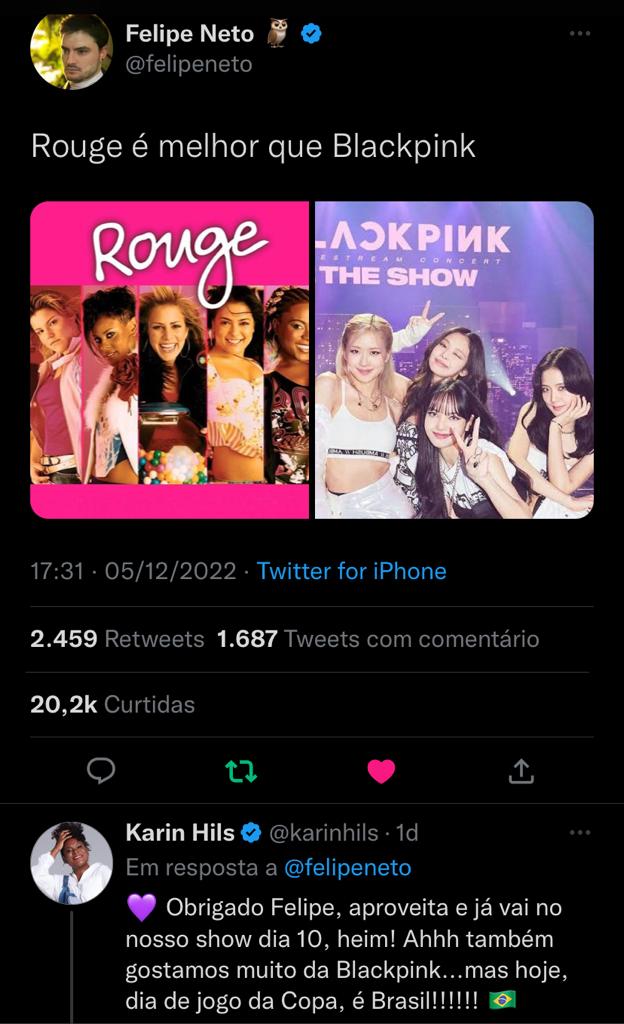Open Karin Hils's profile picture
Image resolution: width=624 pixels, height=1024 pixels.
click(x=71, y=862)
